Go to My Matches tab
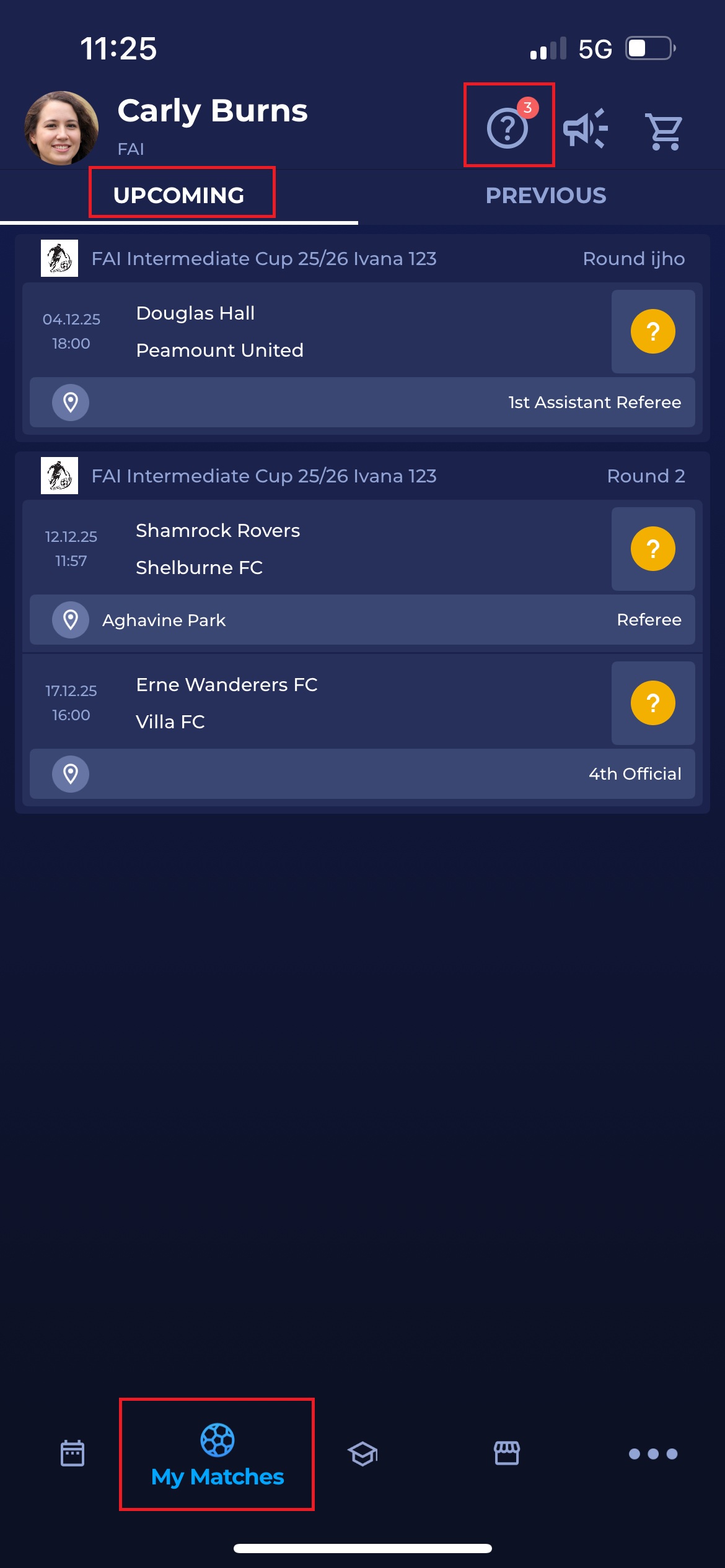Screen dimensions: 725x1568 pos(217,1454)
